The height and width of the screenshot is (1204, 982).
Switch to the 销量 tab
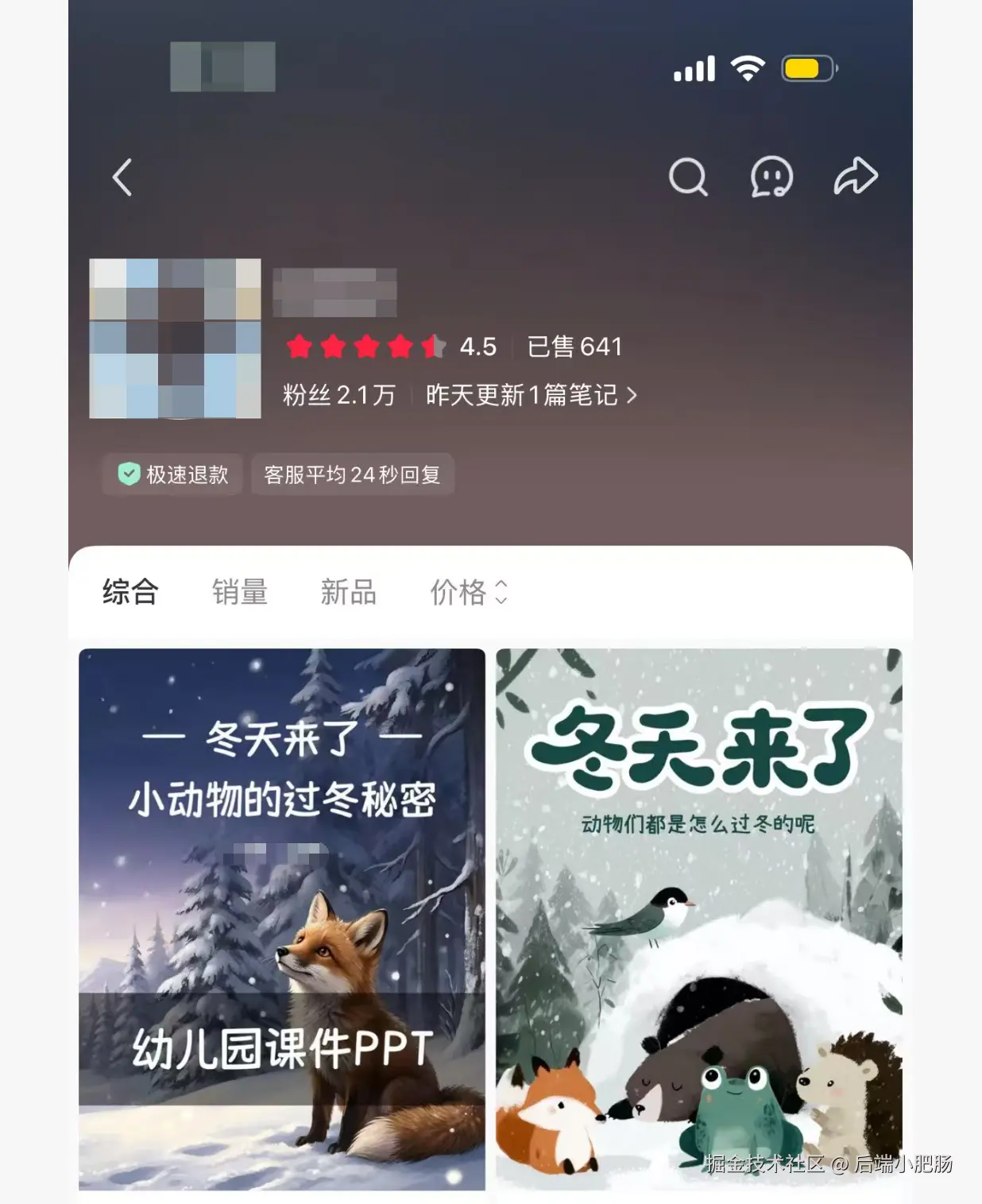click(x=239, y=592)
